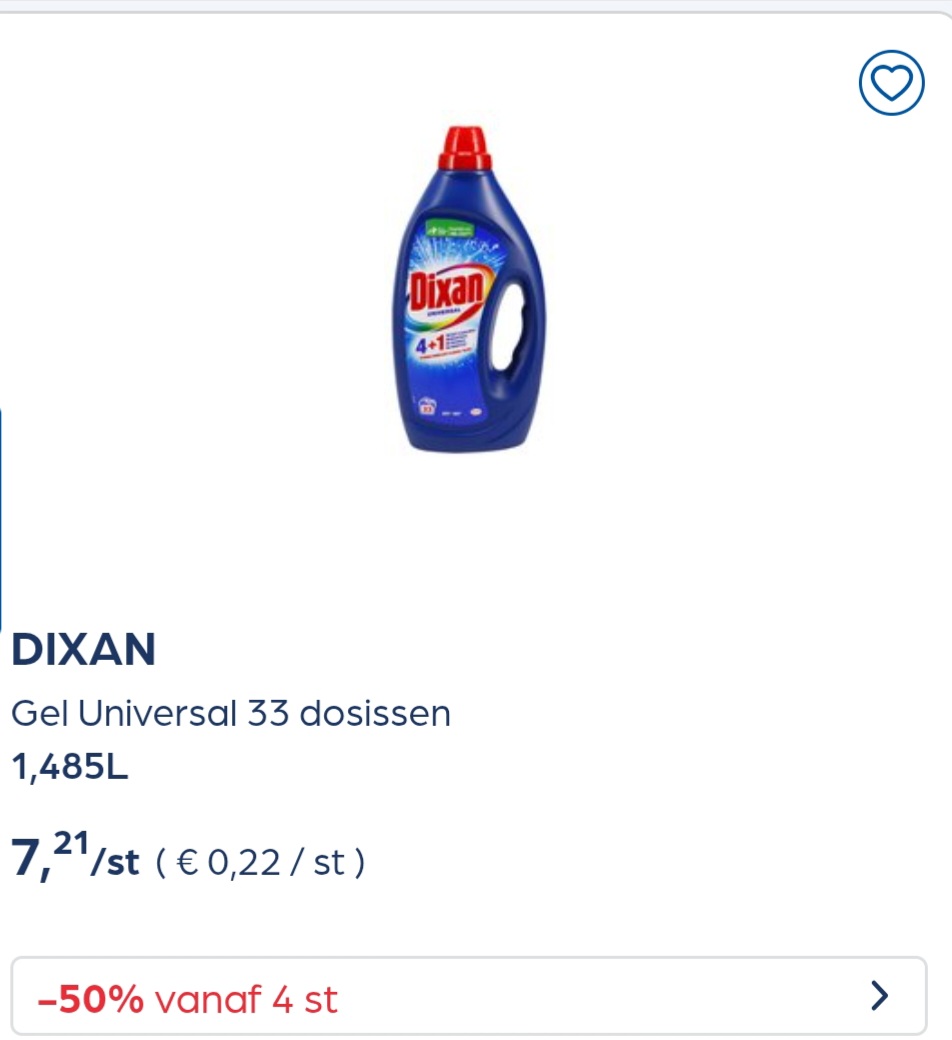
Task: Open Gel Universal 33 dosissen product page
Action: pyautogui.click(x=230, y=714)
